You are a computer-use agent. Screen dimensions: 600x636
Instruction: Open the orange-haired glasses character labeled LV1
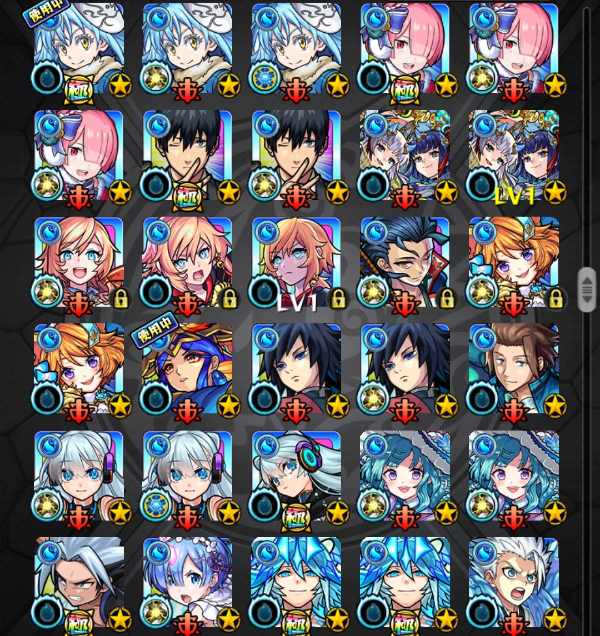(296, 262)
